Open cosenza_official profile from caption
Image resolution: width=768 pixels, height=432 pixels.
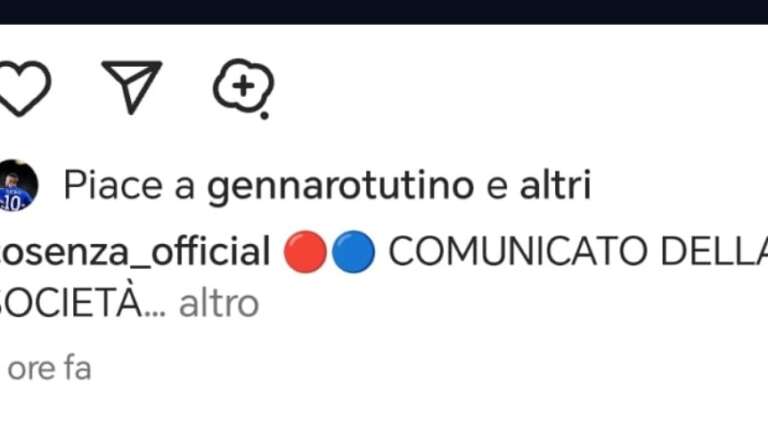coord(136,253)
